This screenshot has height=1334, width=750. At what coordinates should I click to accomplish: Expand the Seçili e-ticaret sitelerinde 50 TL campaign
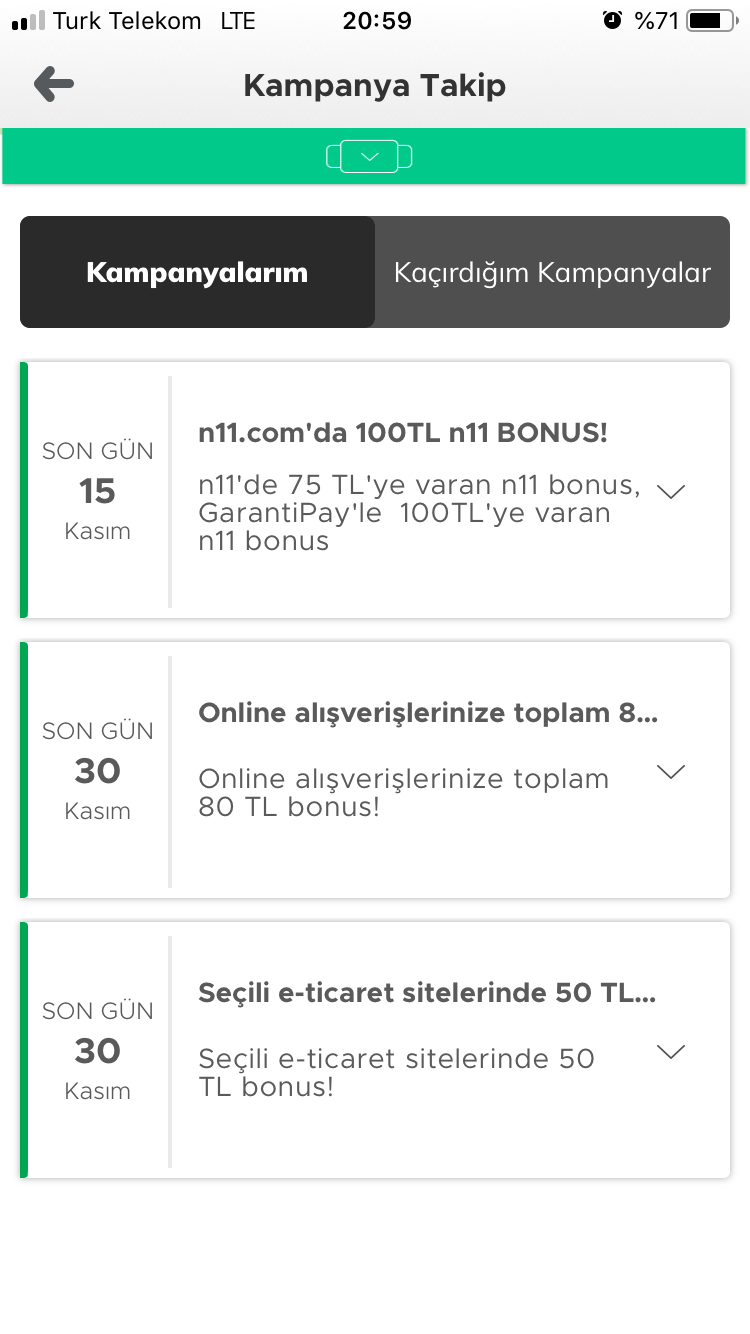pos(669,1051)
